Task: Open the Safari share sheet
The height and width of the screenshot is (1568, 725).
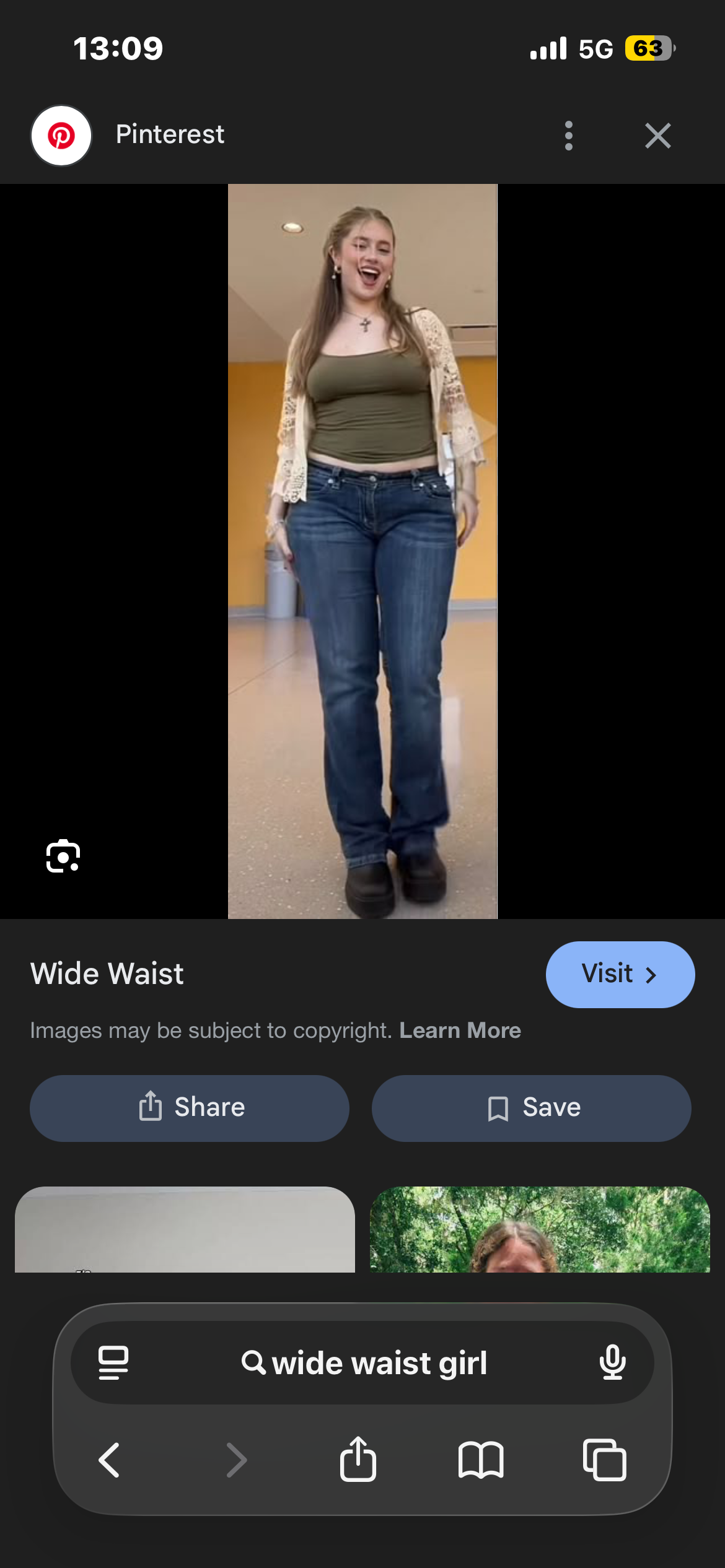Action: click(358, 1460)
